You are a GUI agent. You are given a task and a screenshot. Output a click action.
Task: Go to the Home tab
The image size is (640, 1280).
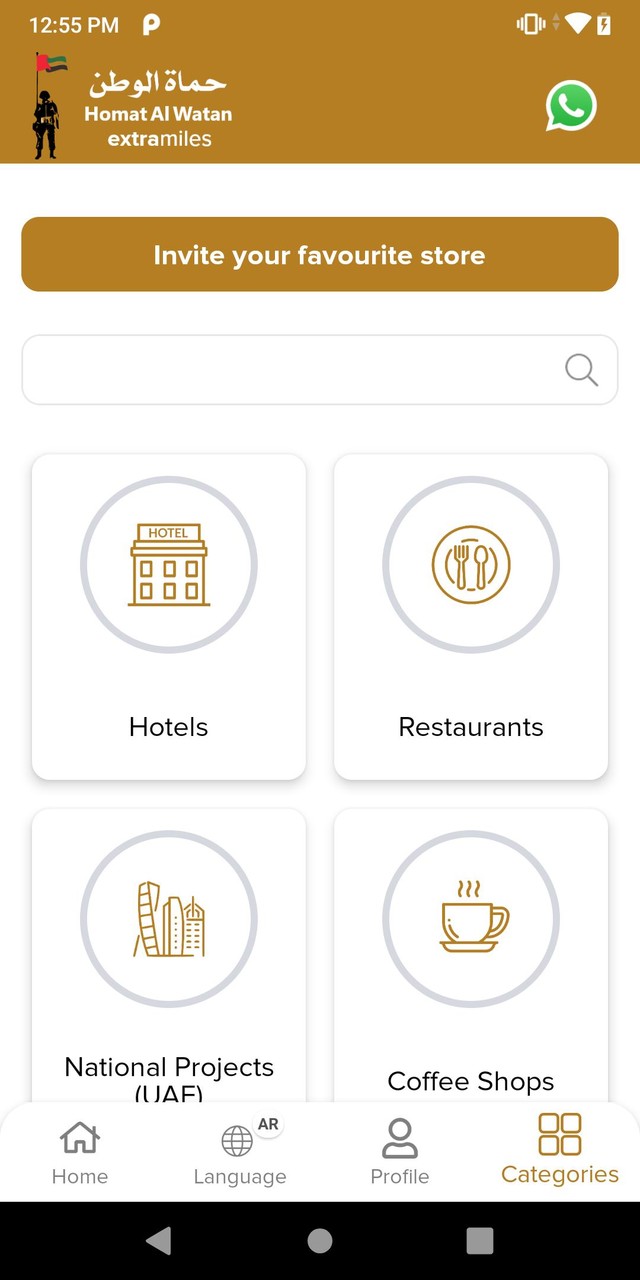point(80,1153)
